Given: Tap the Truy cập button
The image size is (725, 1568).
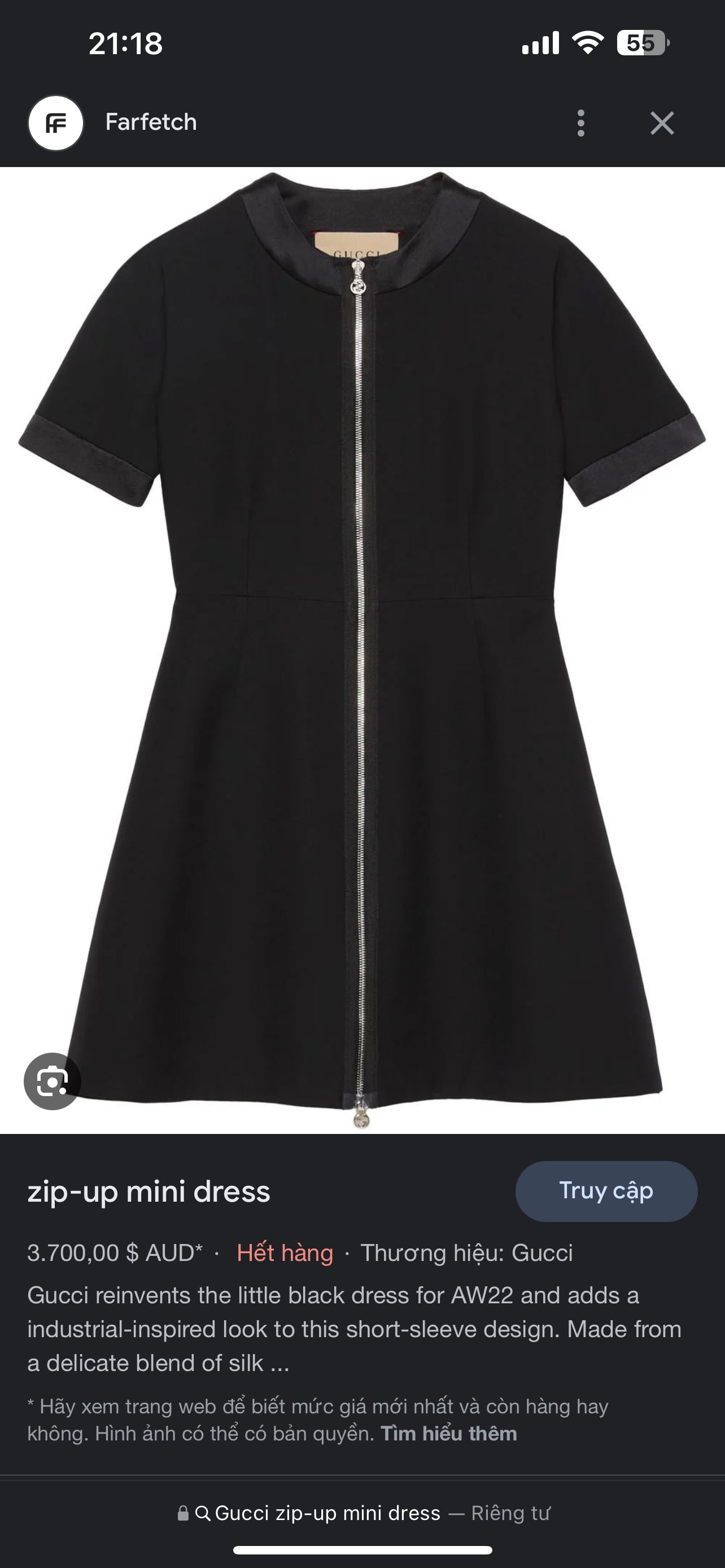Looking at the screenshot, I should point(606,1190).
